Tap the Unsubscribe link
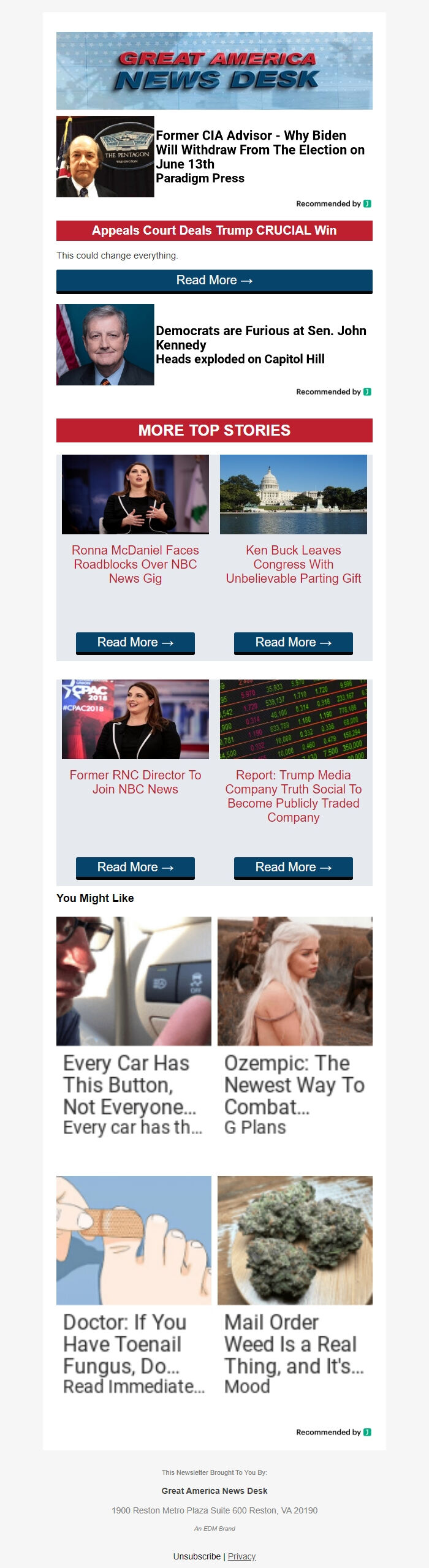 pos(197,1556)
